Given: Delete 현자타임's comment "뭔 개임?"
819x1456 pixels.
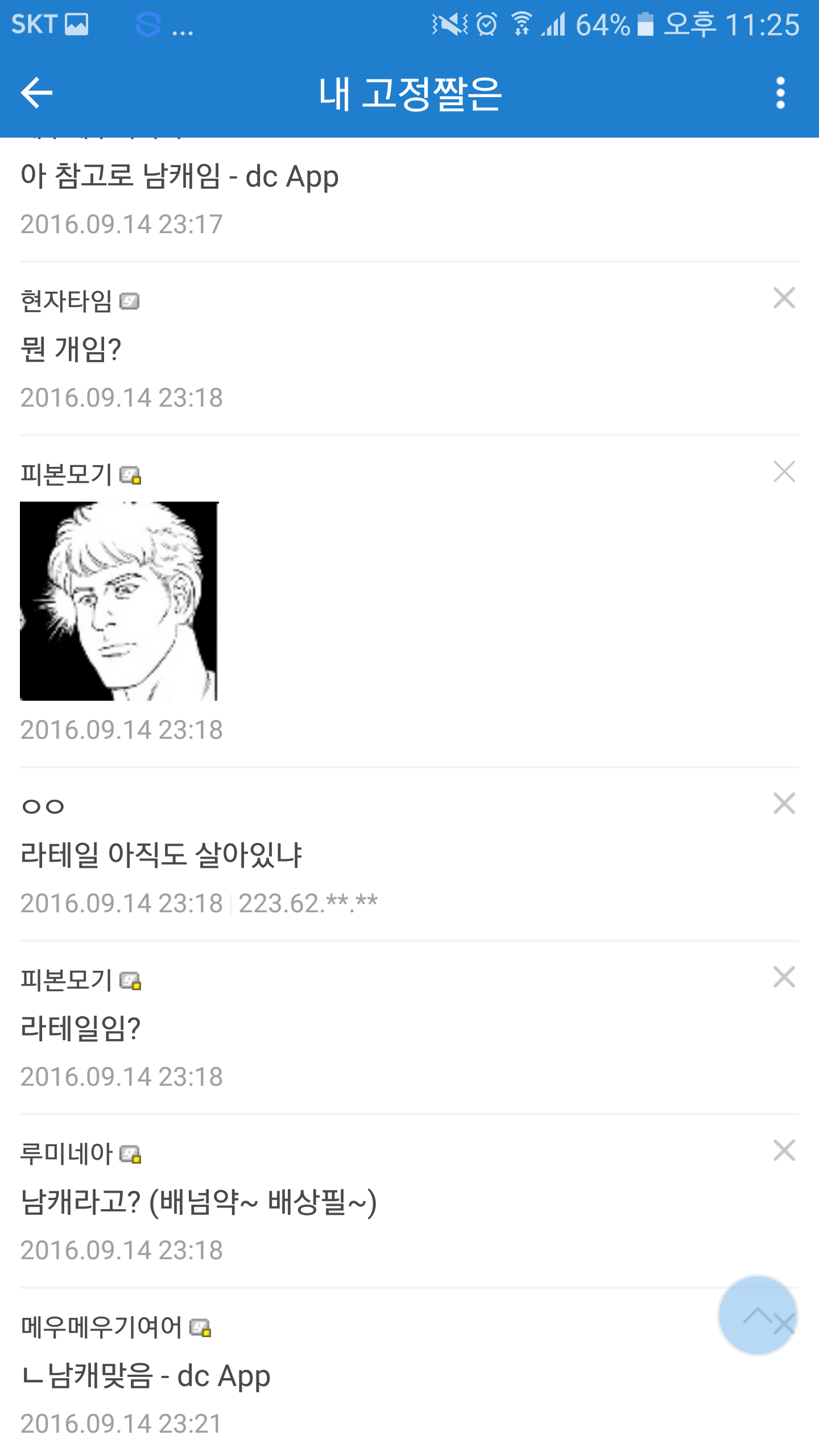Looking at the screenshot, I should pos(784,298).
